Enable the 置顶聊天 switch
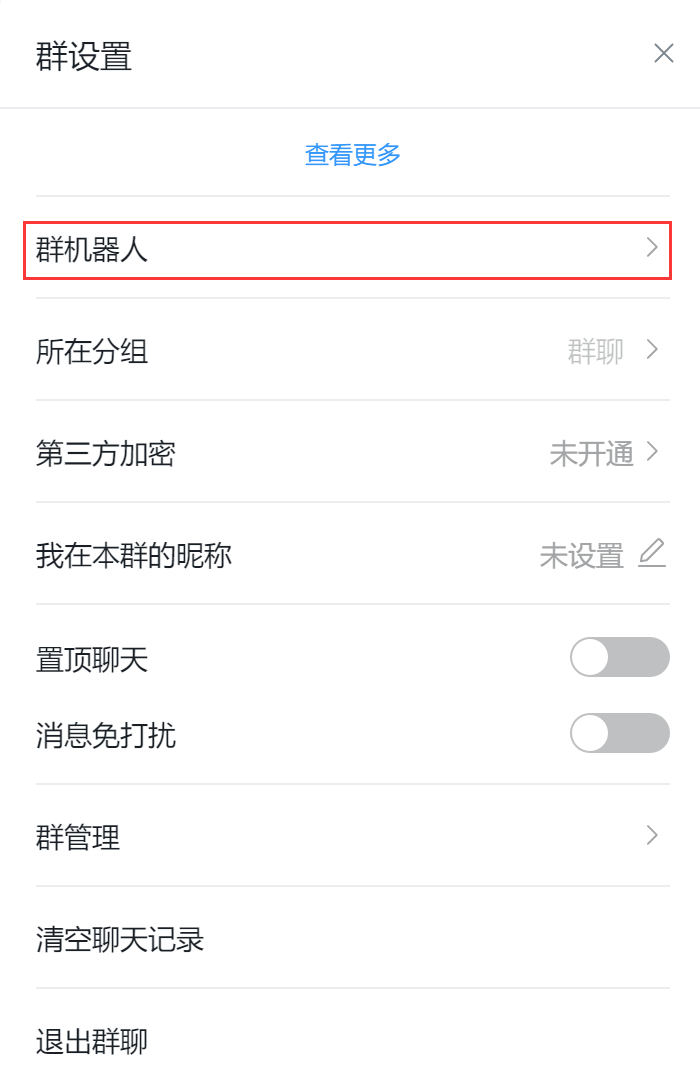Image resolution: width=700 pixels, height=1078 pixels. click(619, 658)
